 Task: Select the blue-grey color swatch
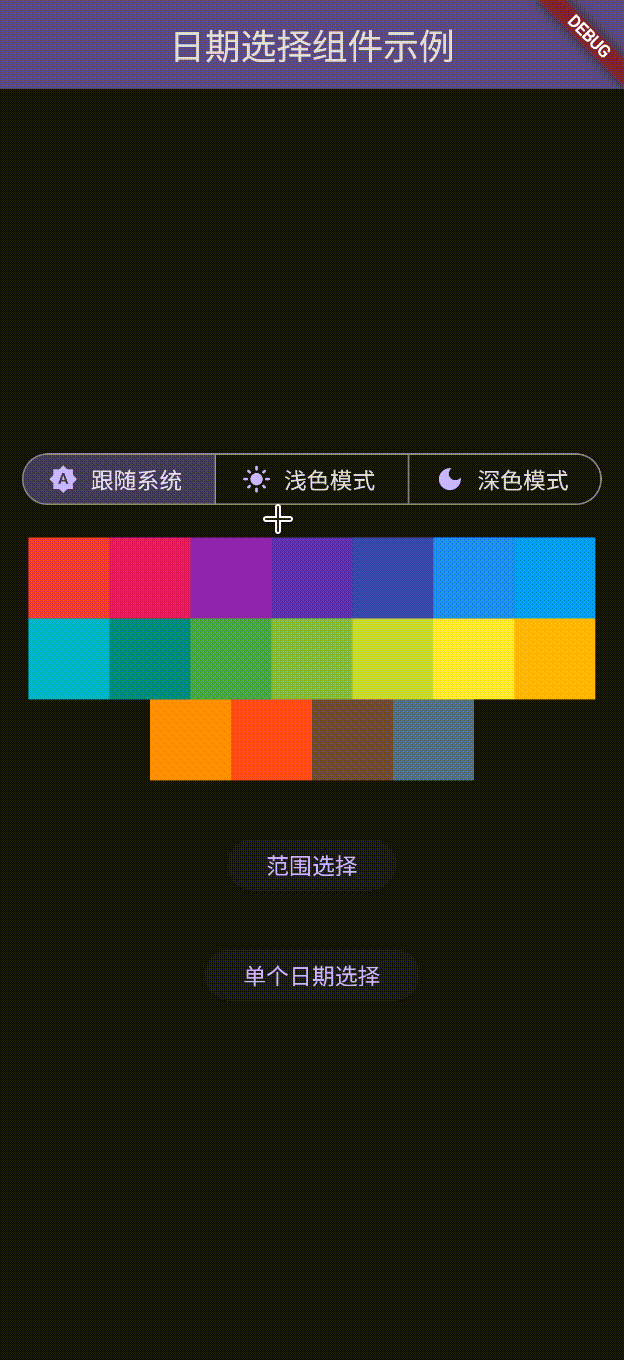[x=433, y=740]
